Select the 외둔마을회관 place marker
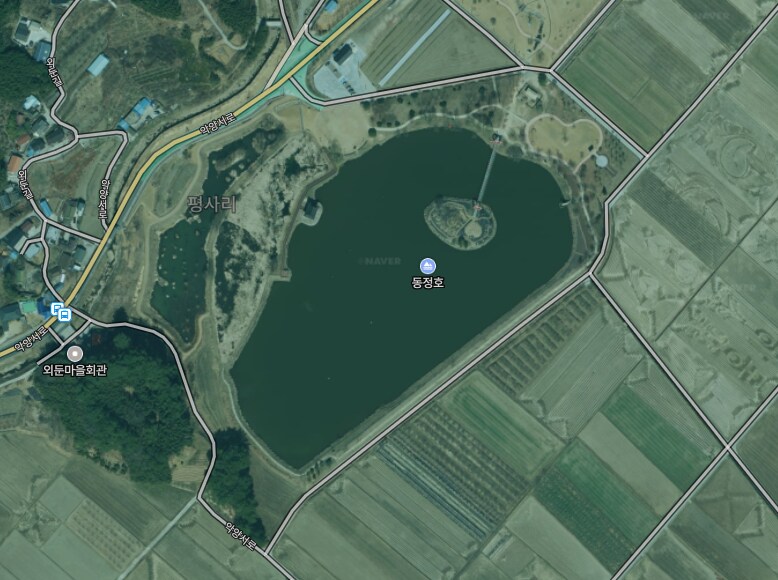The height and width of the screenshot is (580, 778). point(74,353)
